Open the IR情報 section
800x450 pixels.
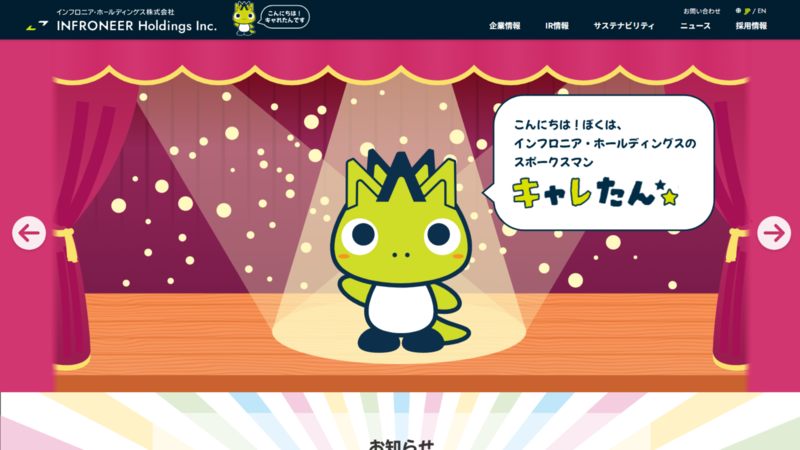557,26
